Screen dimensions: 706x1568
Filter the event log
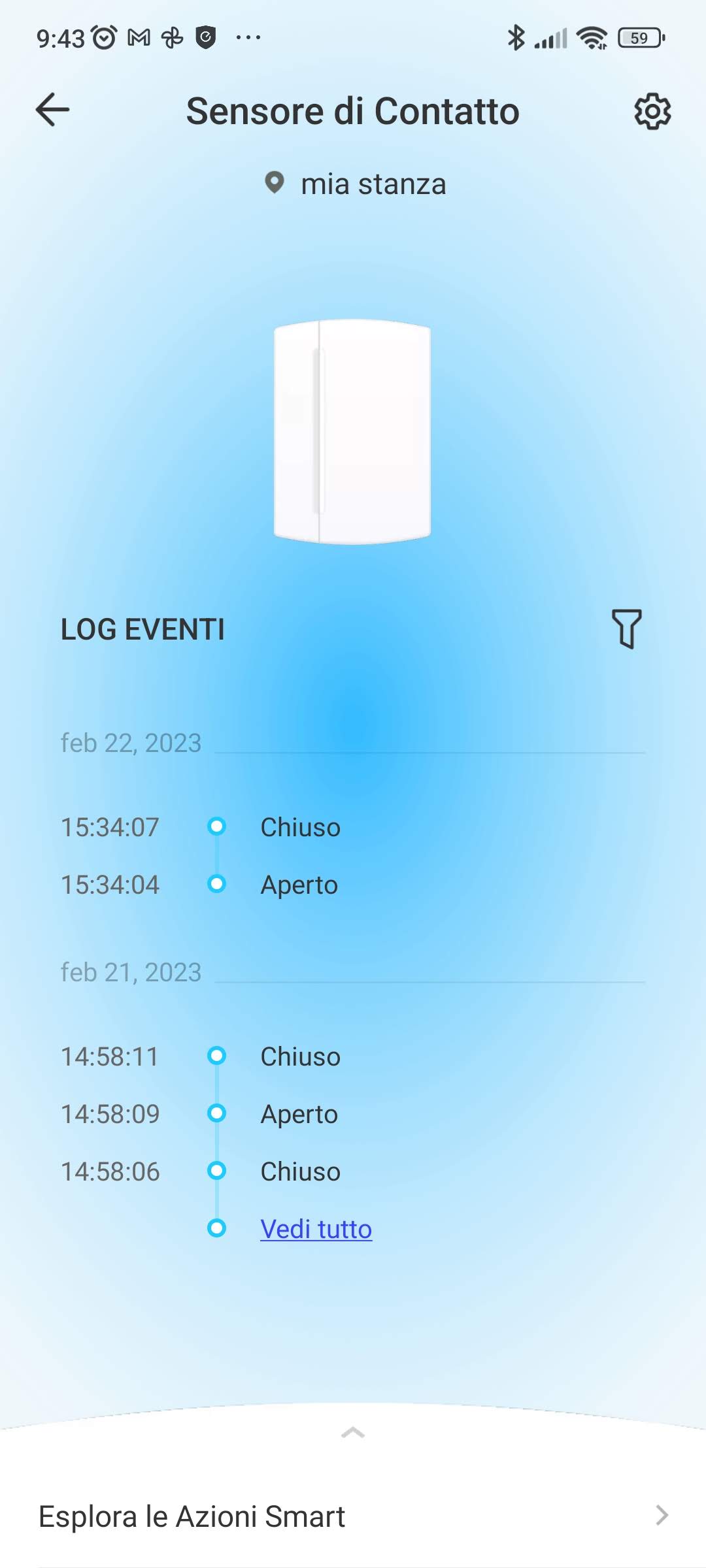click(x=626, y=629)
